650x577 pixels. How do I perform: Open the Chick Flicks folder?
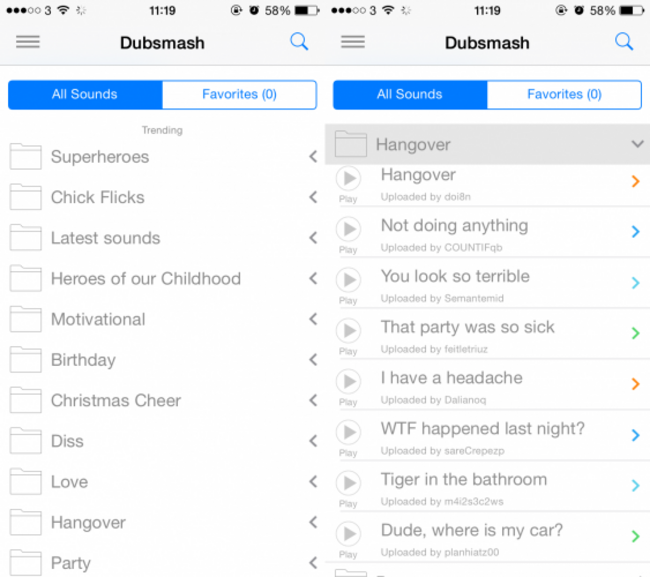(x=98, y=198)
